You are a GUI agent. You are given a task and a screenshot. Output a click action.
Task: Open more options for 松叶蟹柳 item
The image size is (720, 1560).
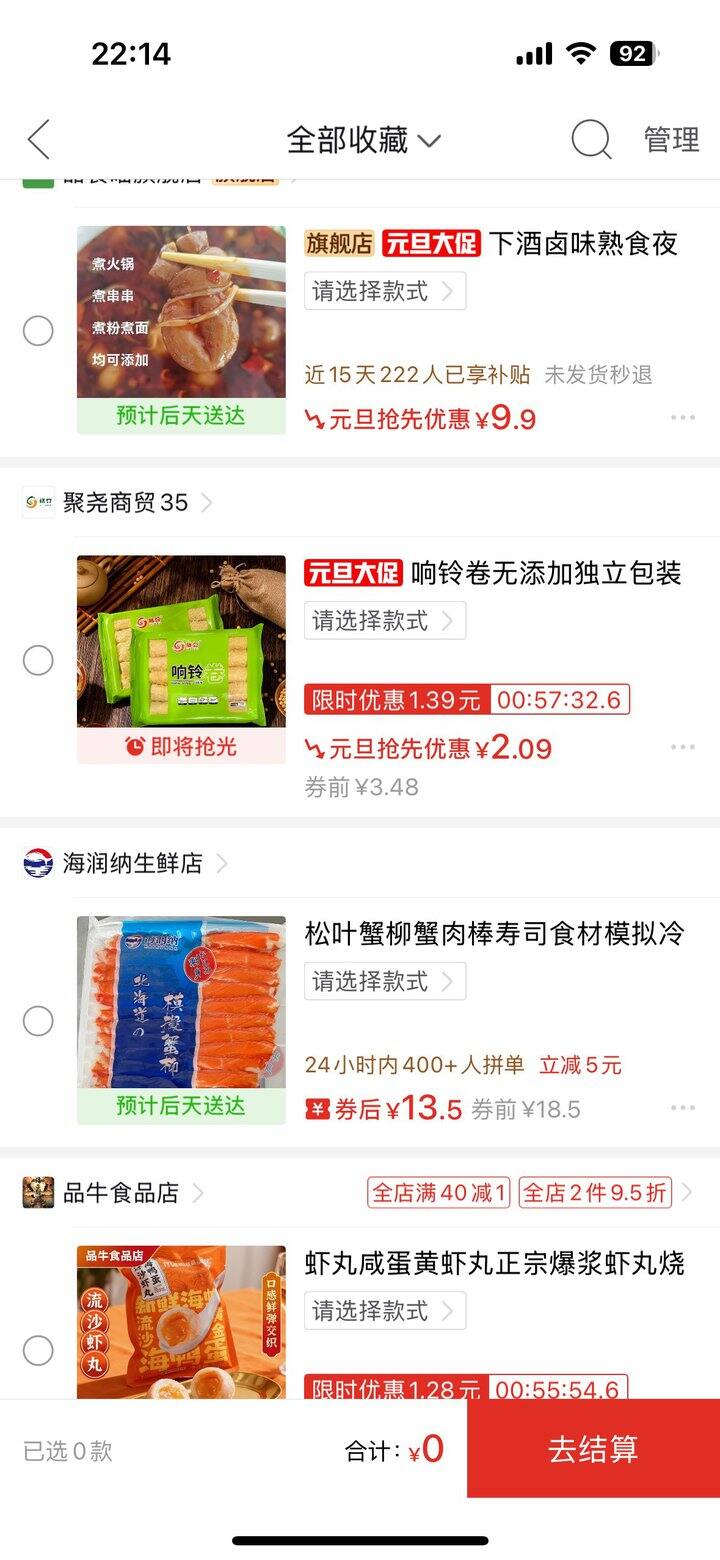pos(683,1108)
